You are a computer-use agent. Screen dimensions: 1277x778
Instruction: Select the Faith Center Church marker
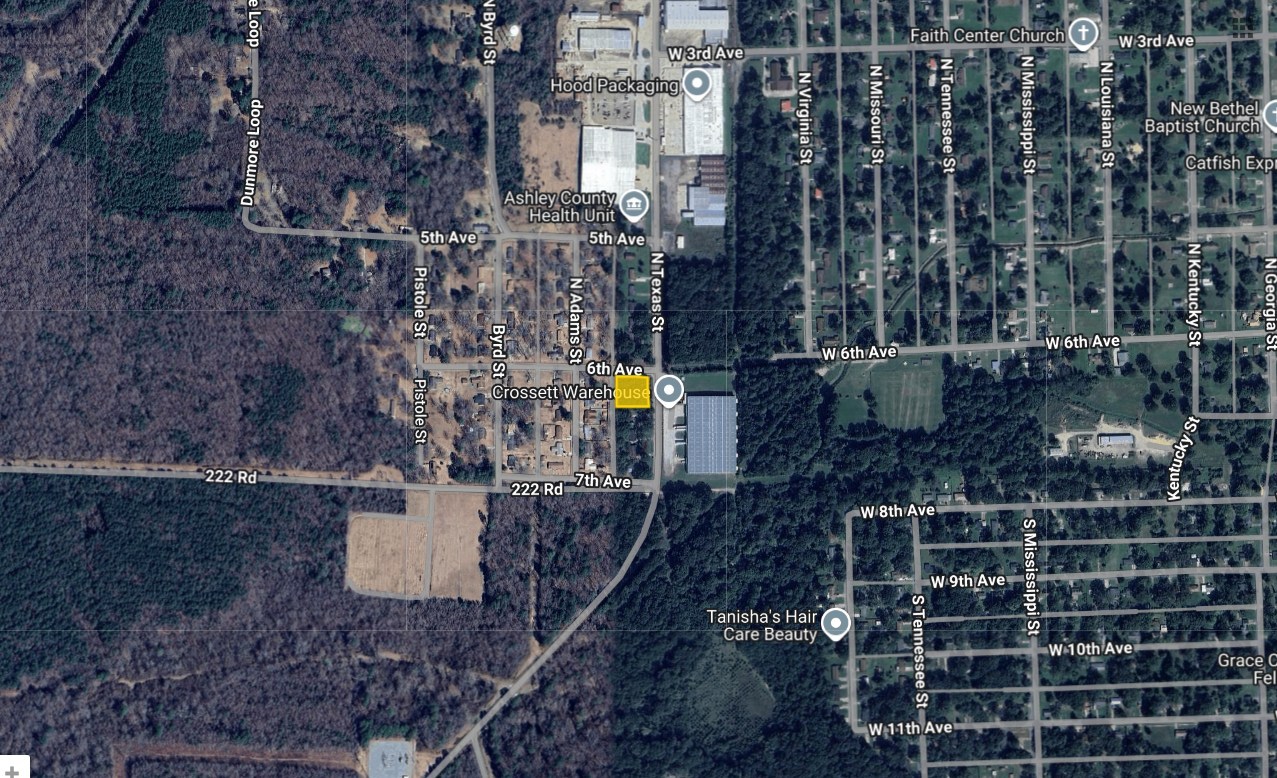point(1082,34)
